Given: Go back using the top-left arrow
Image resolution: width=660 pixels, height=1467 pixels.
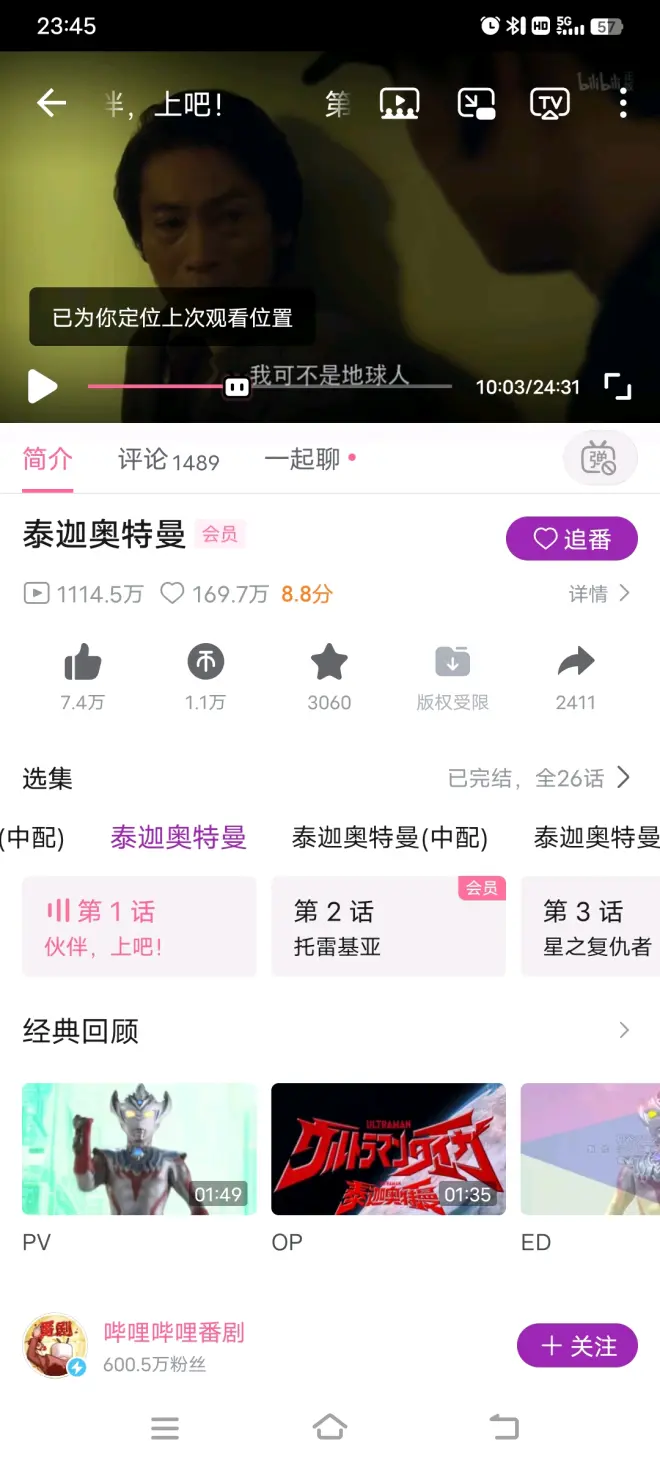Looking at the screenshot, I should [x=51, y=103].
